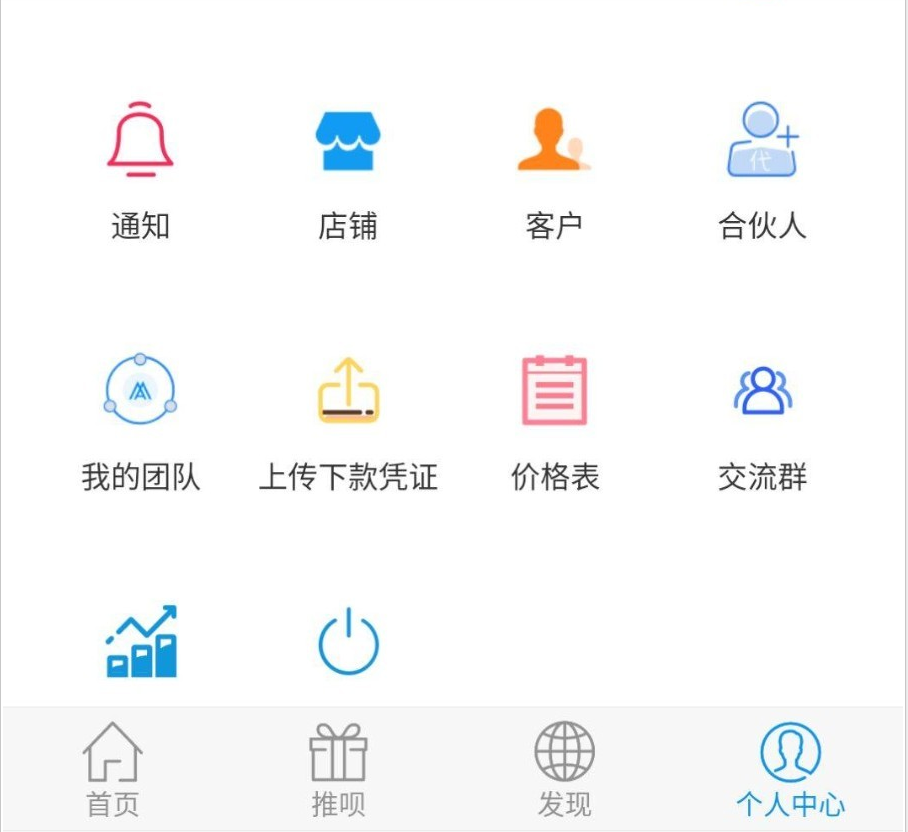
Task: Switch to the 推呗 tab
Action: (338, 770)
